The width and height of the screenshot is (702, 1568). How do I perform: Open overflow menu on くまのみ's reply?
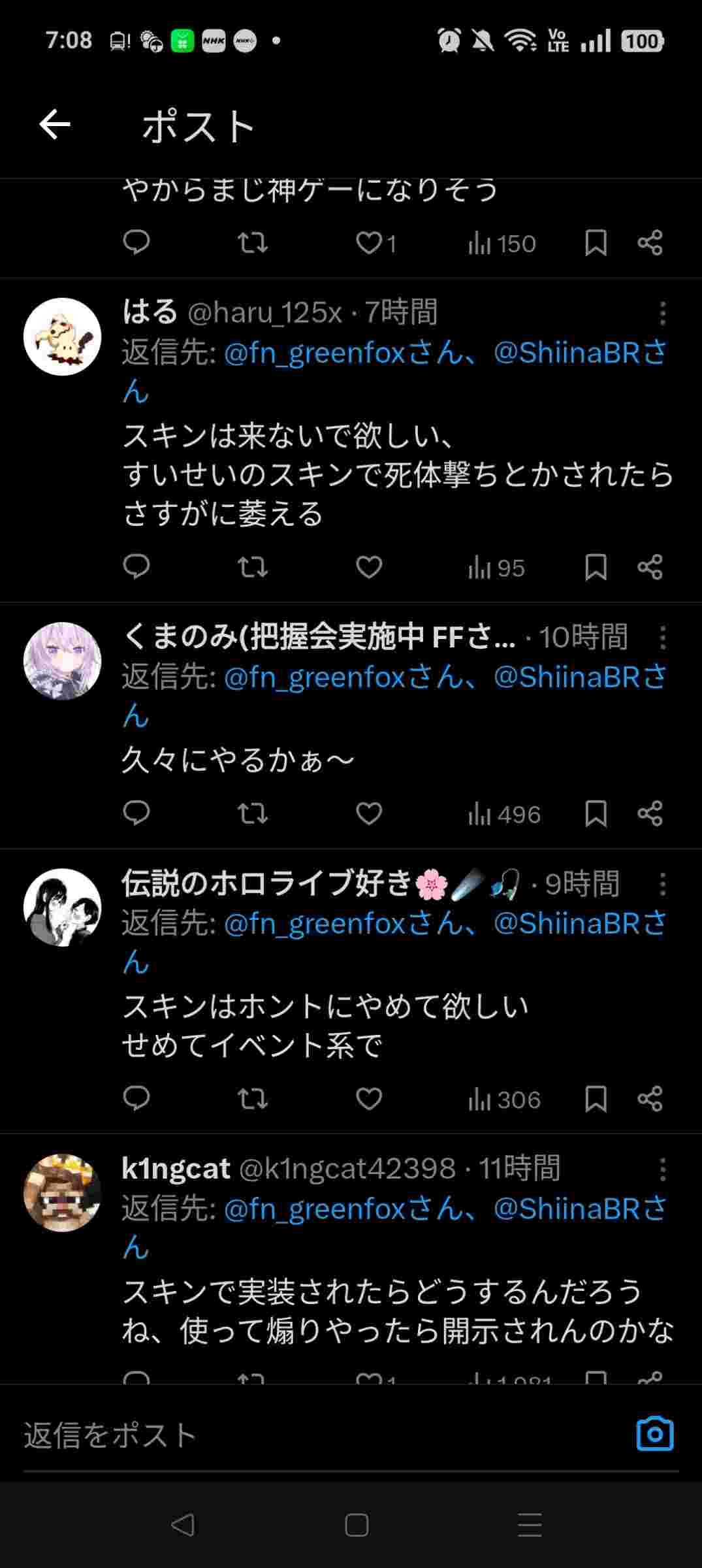click(662, 637)
